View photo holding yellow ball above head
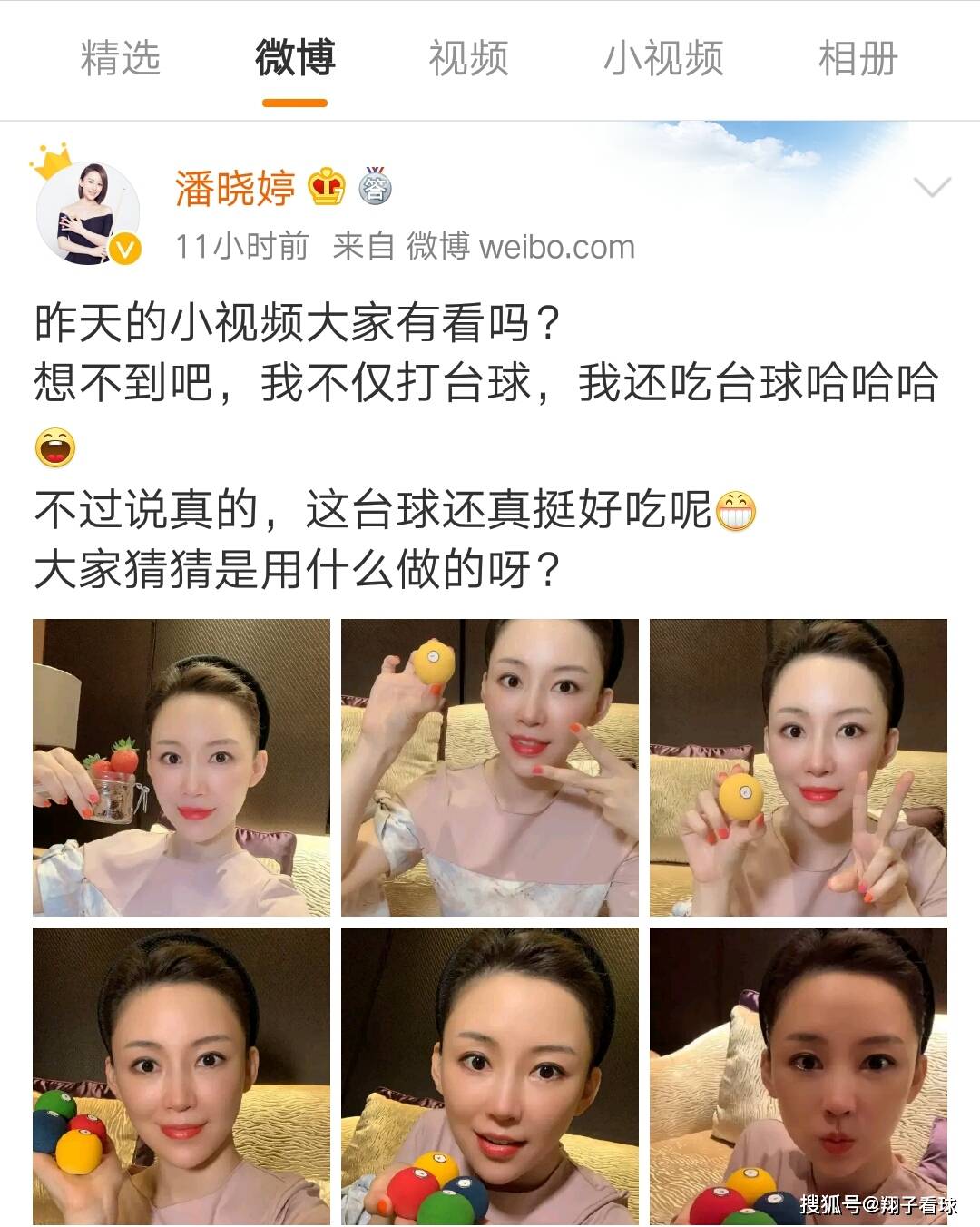980x1227 pixels. 490,767
